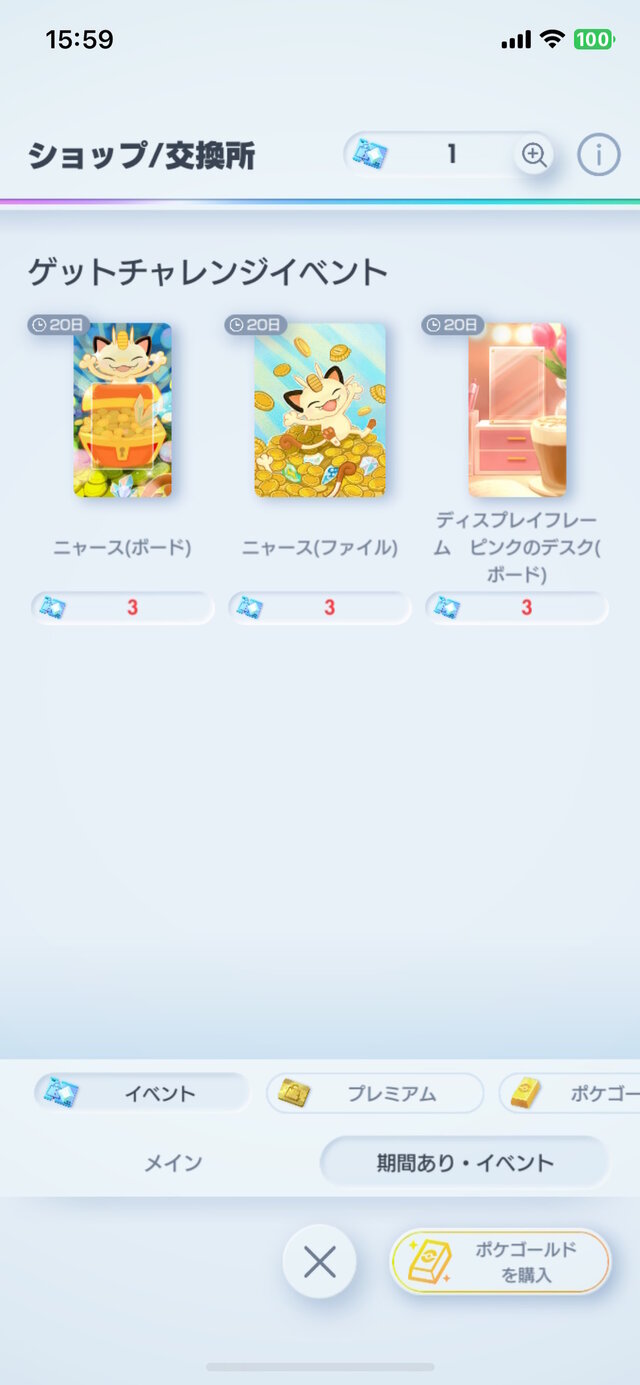Close the shop screen
The image size is (640, 1385).
[x=319, y=1262]
